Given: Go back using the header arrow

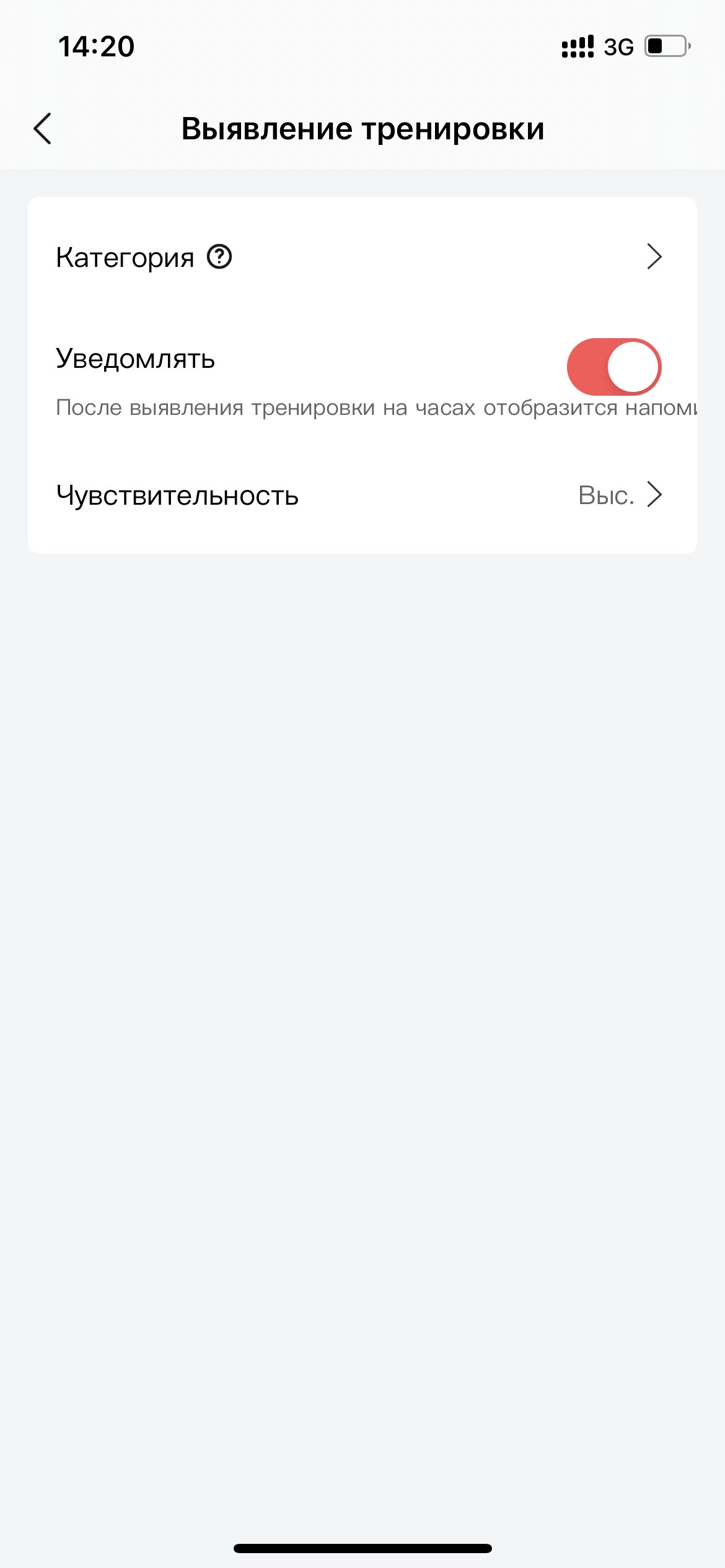Looking at the screenshot, I should (43, 129).
